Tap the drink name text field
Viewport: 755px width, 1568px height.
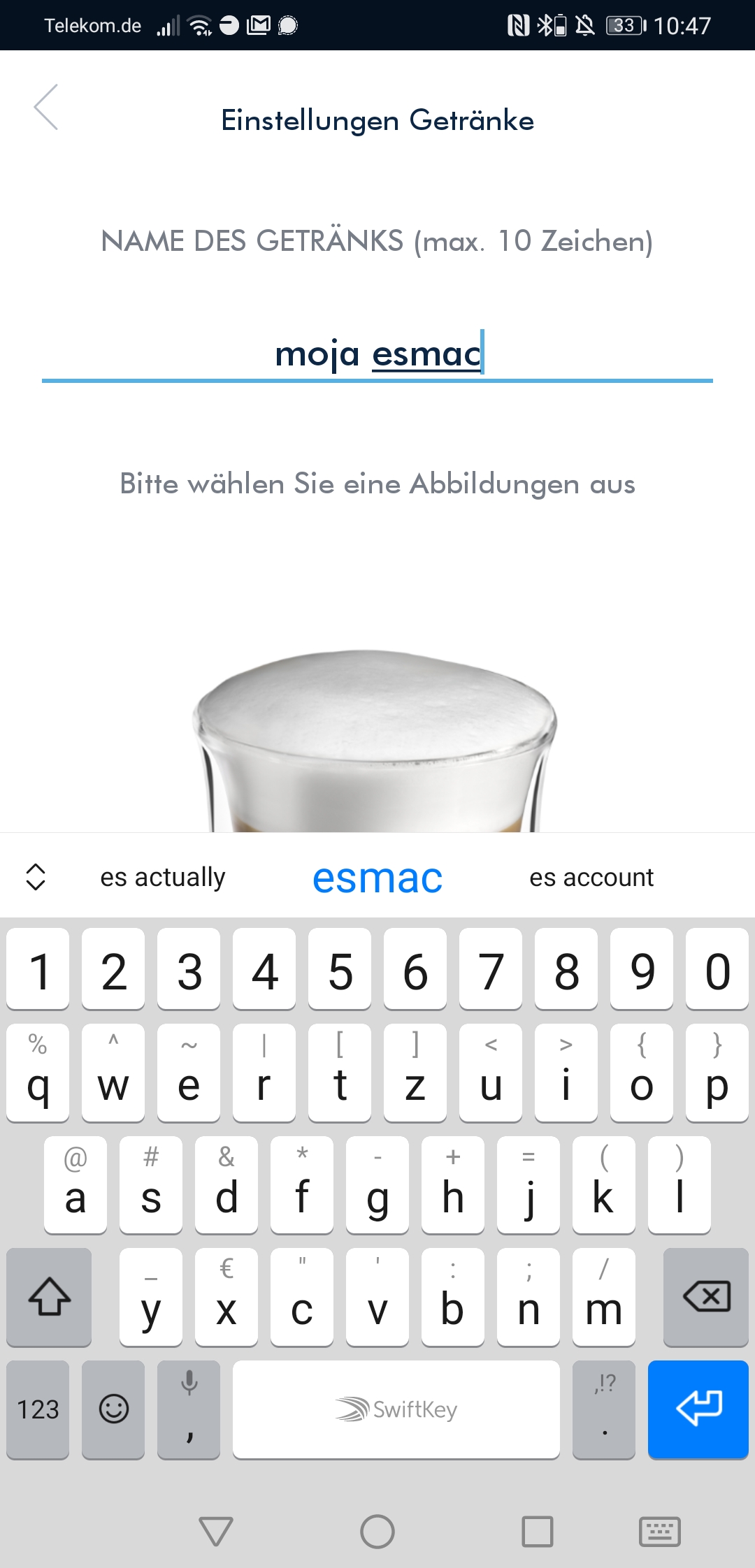click(x=377, y=354)
